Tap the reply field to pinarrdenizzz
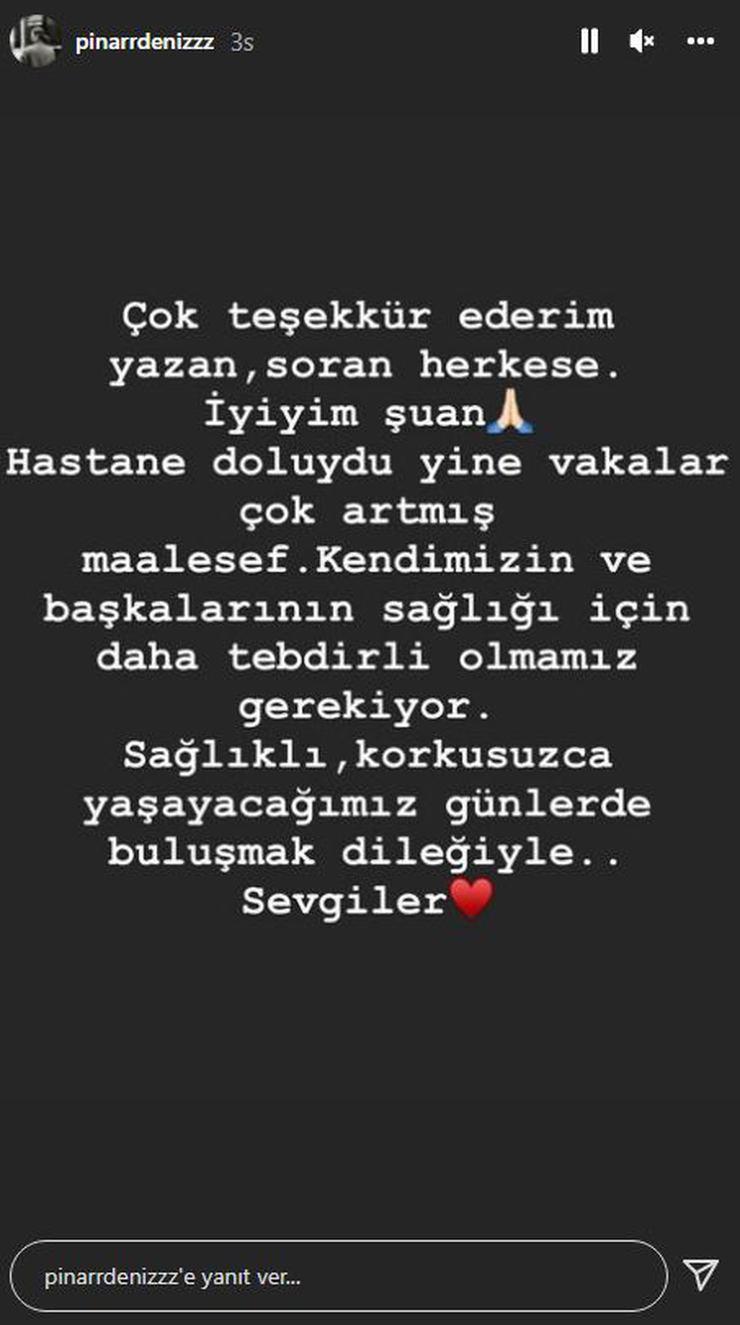Image resolution: width=740 pixels, height=1325 pixels. 338,1276
